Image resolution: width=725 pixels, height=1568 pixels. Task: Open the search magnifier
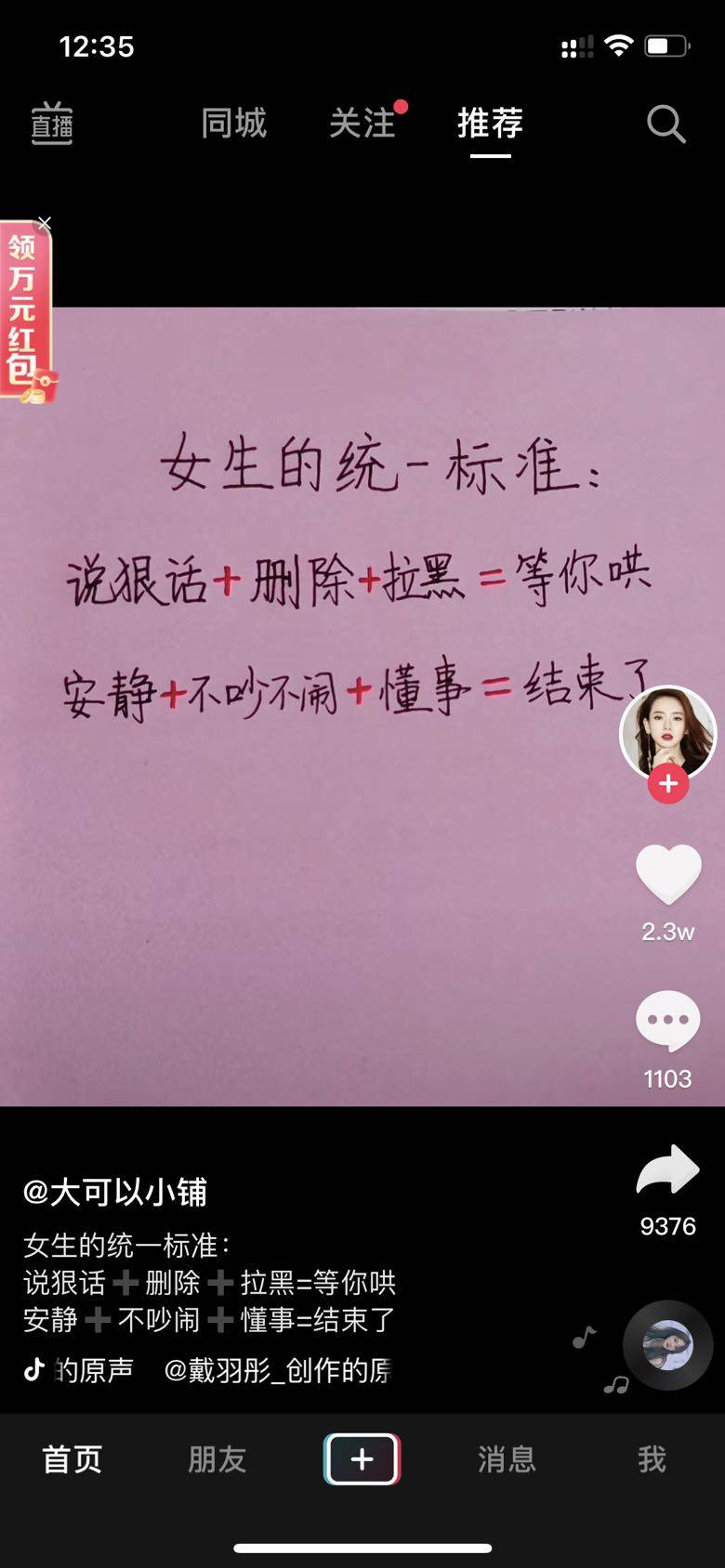[x=666, y=124]
